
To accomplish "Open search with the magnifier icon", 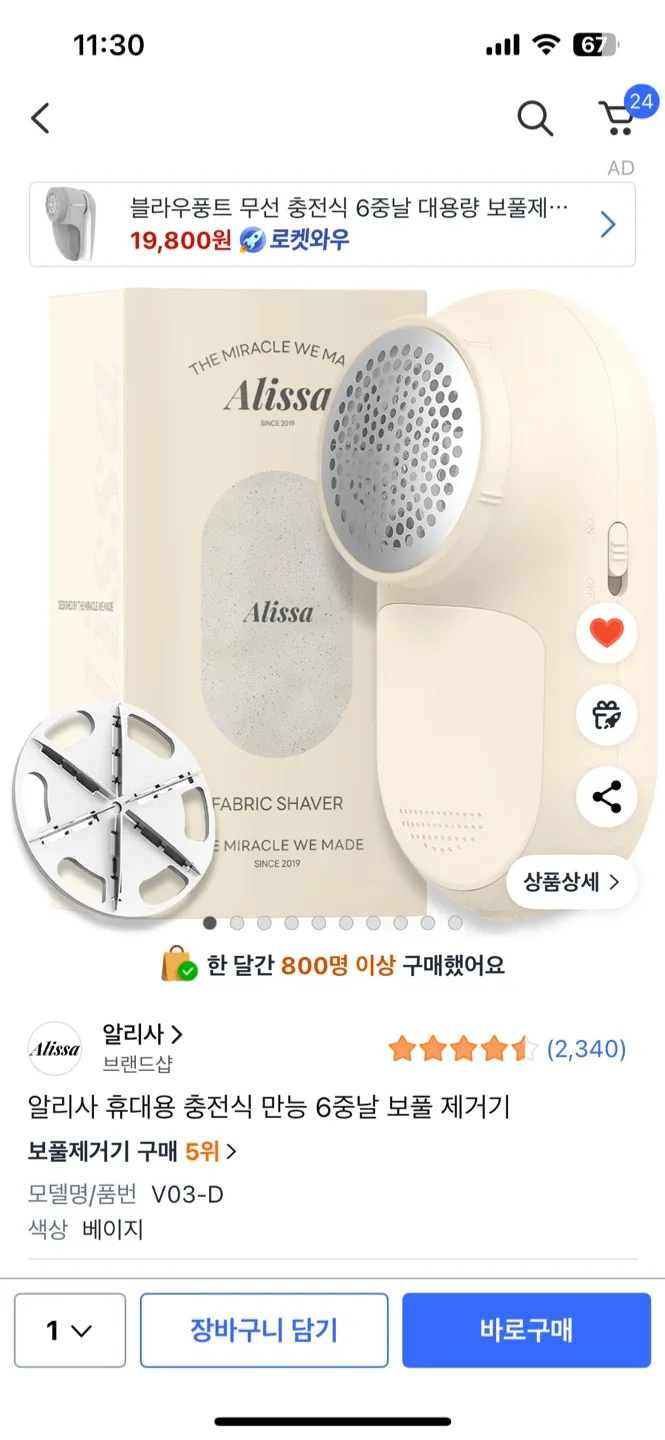I will 535,118.
